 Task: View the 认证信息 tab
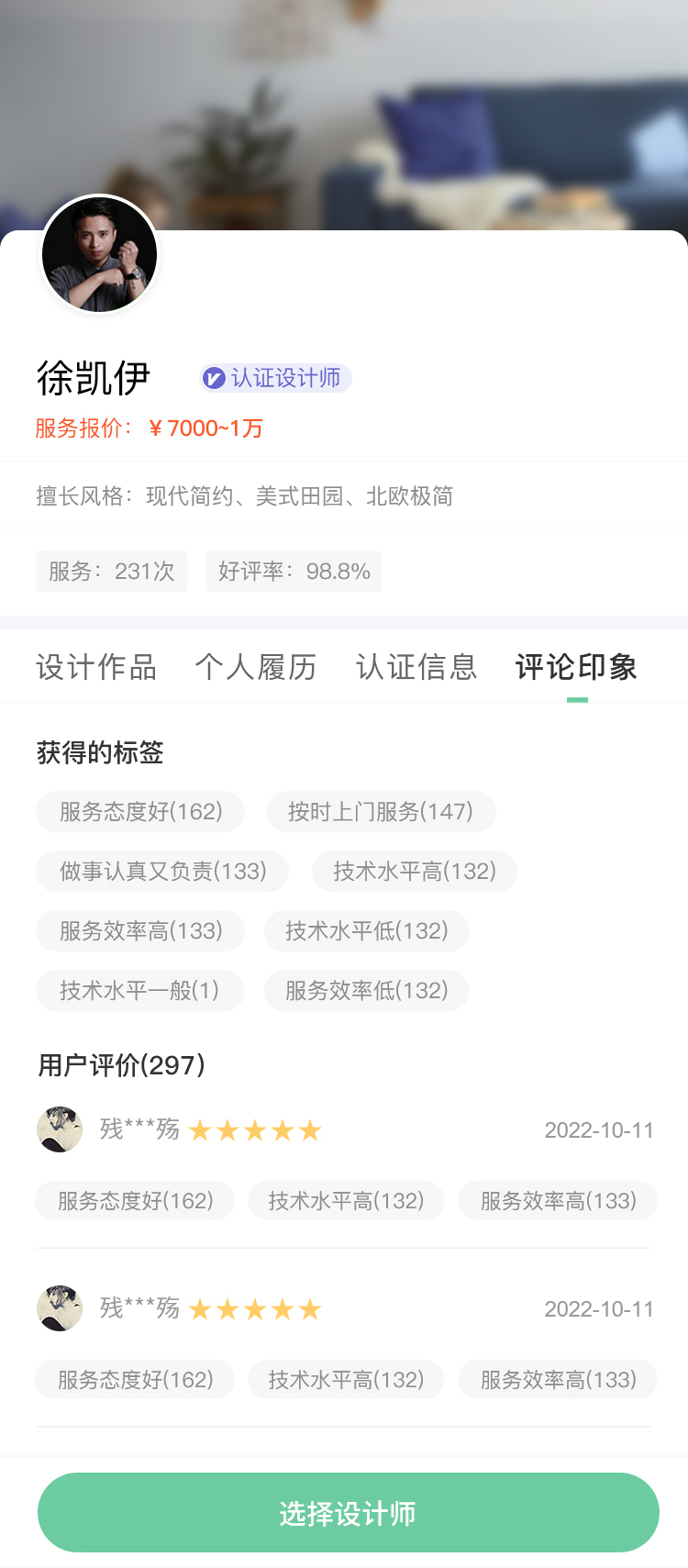(x=416, y=667)
